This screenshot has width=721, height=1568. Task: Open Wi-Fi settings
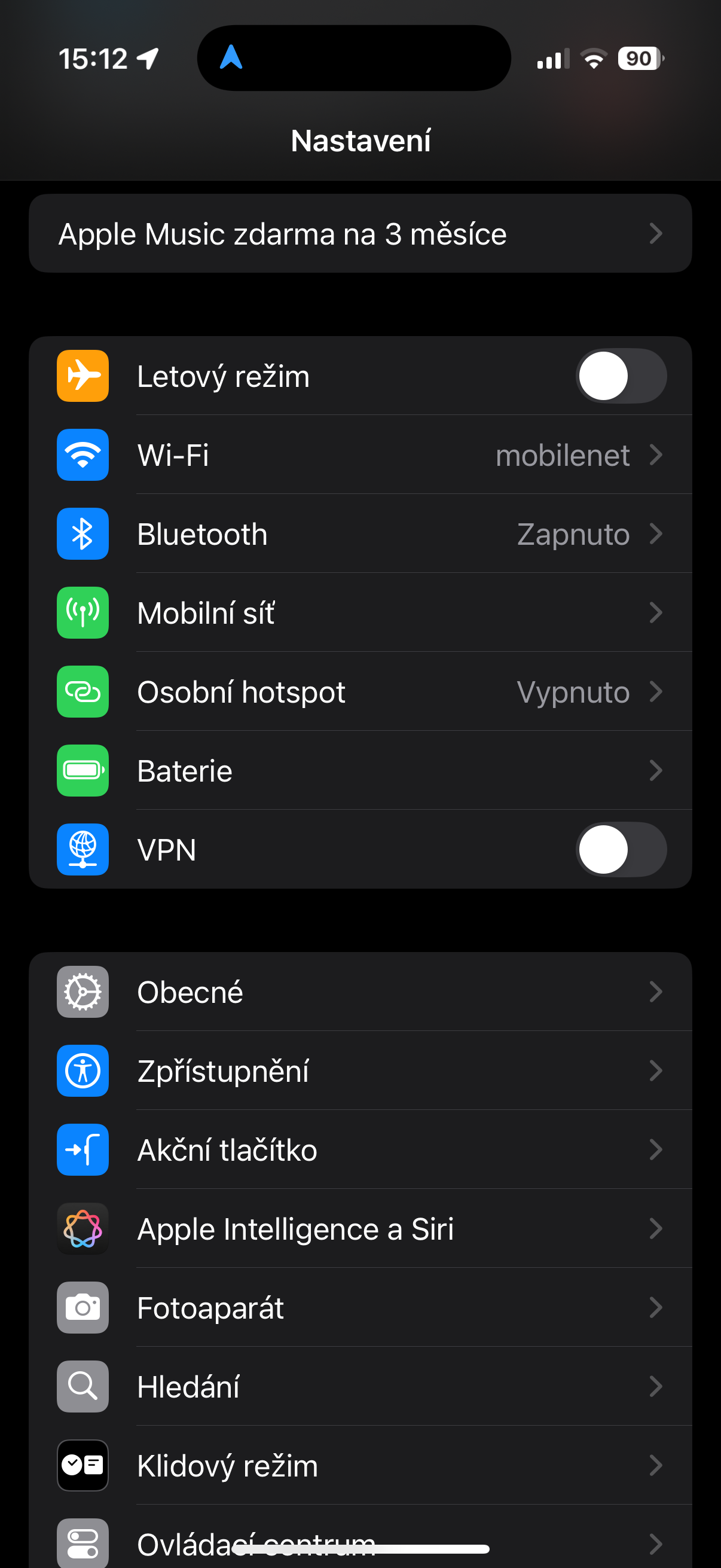pos(360,455)
